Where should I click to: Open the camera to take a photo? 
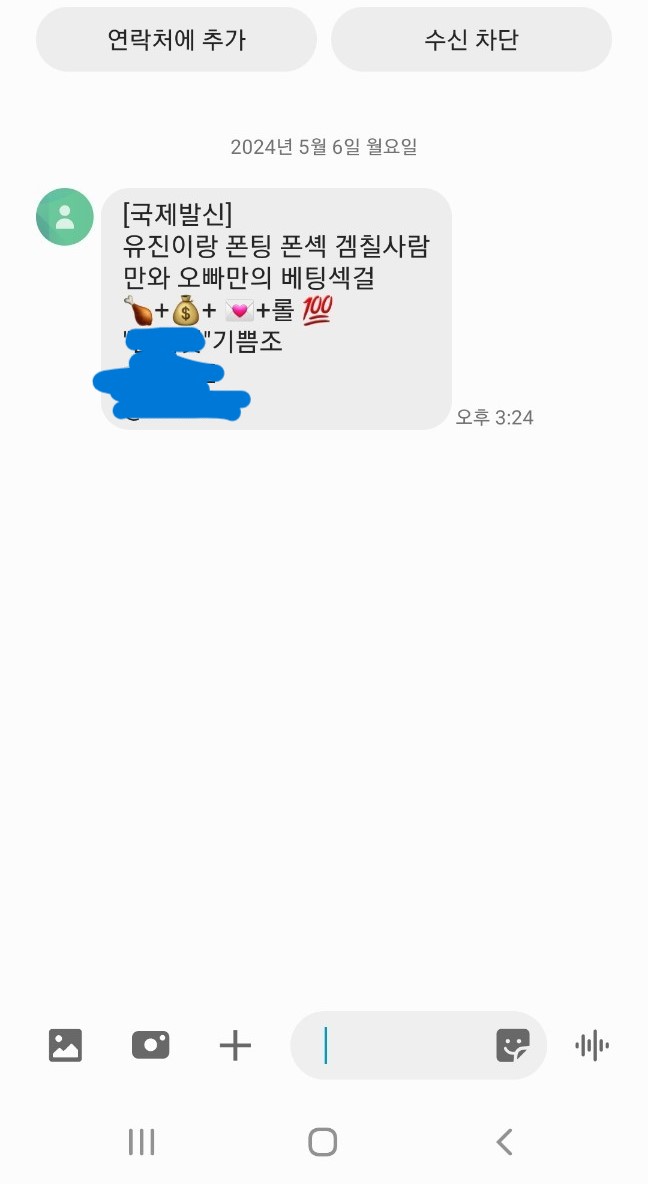151,1046
